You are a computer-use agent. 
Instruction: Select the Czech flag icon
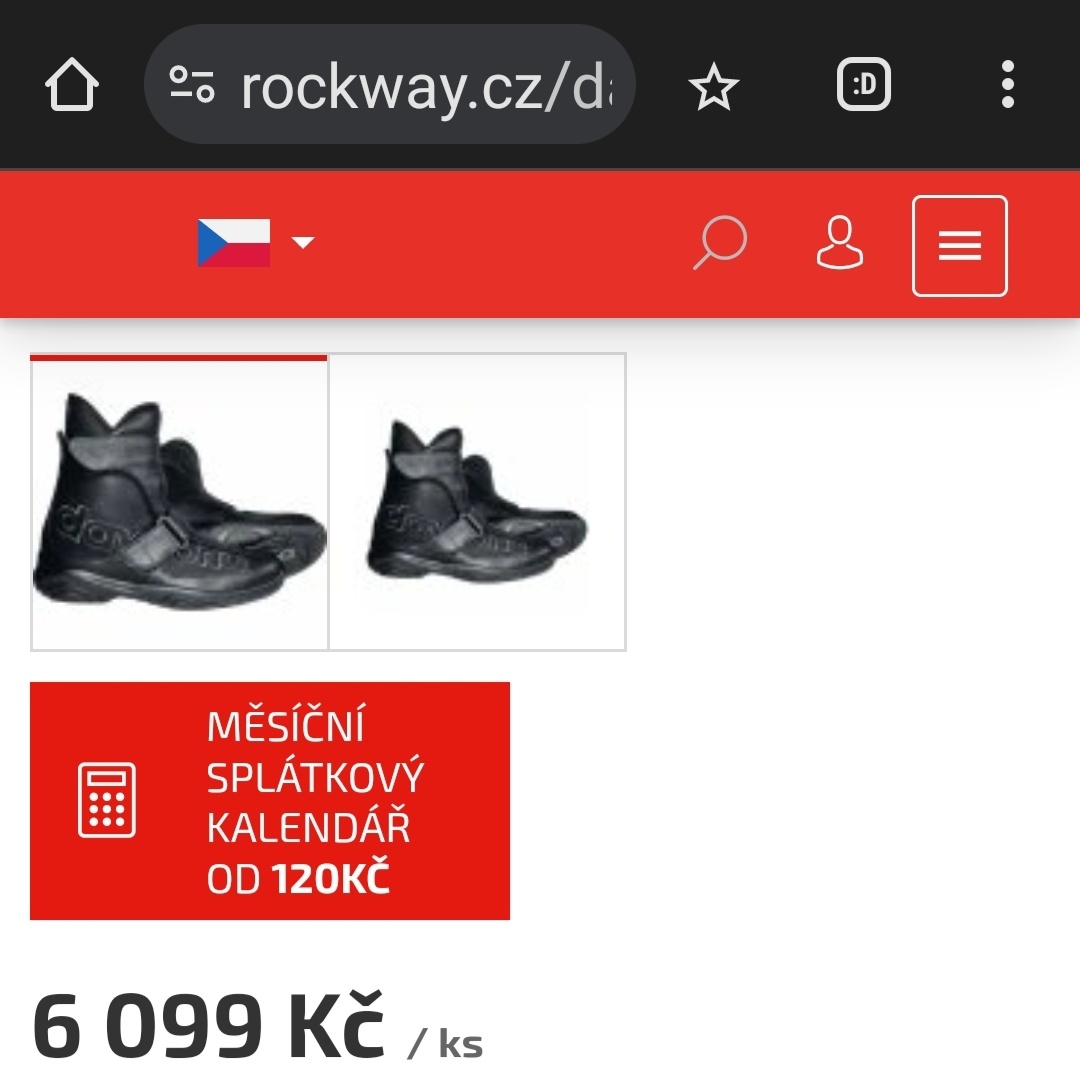click(x=235, y=242)
